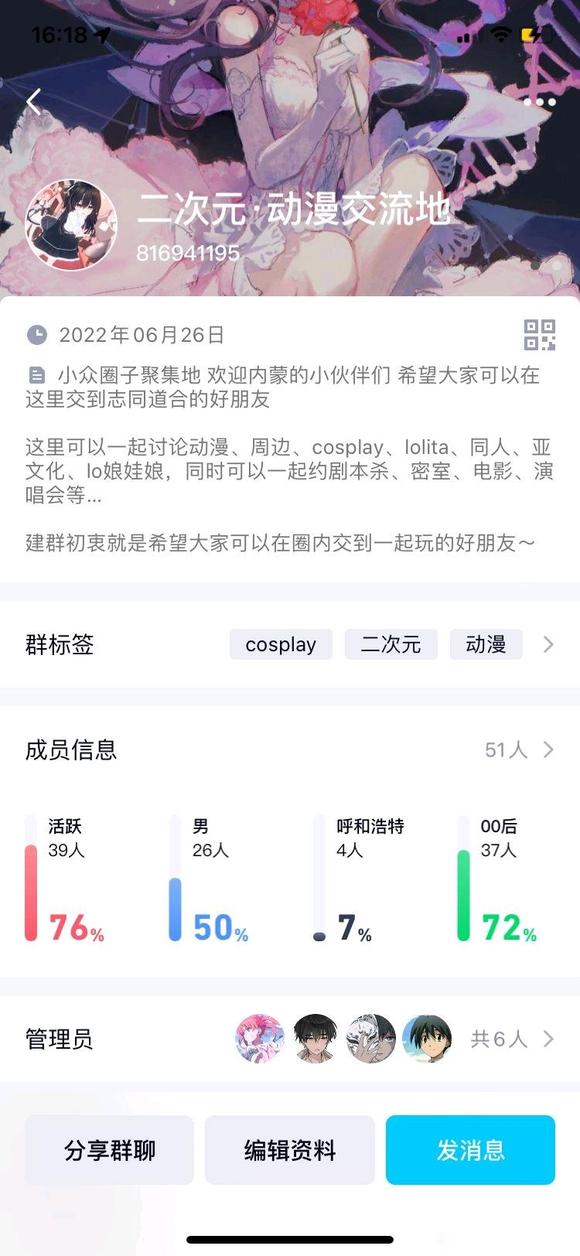This screenshot has height=1256, width=580.
Task: Open 成员信息 member list with 51人
Action: [290, 749]
